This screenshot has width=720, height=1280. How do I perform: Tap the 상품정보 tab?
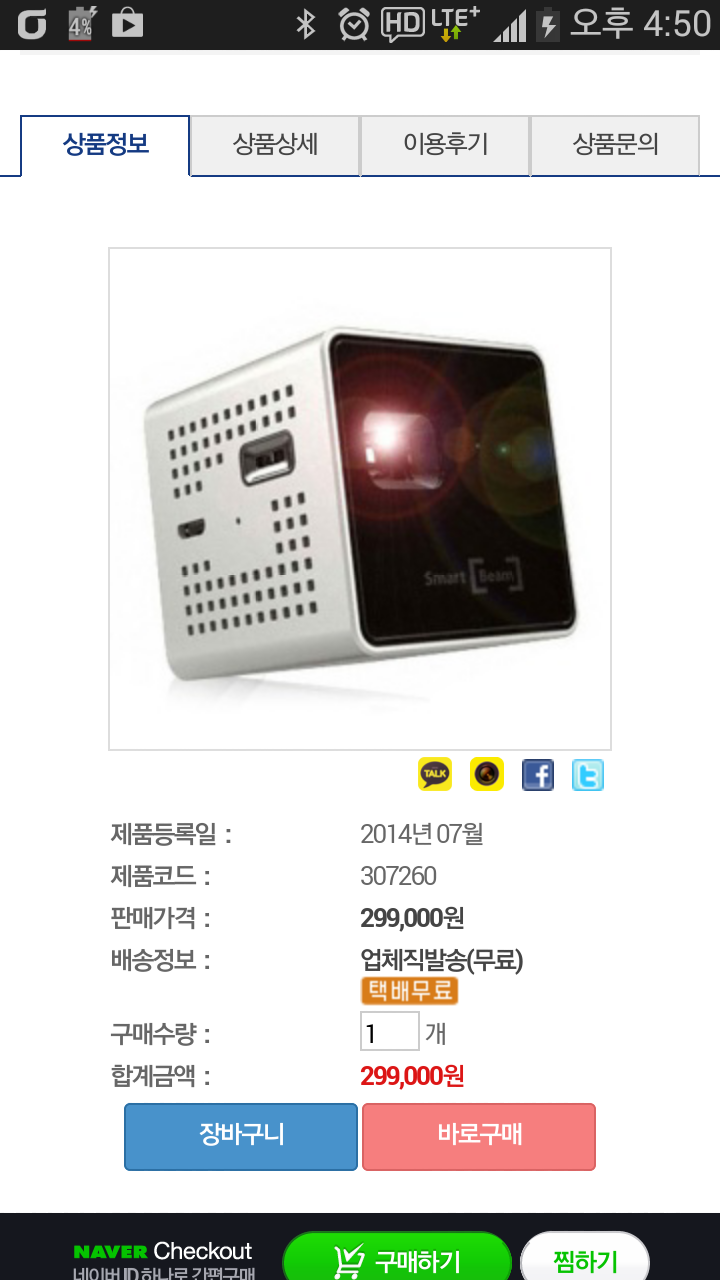[x=105, y=146]
